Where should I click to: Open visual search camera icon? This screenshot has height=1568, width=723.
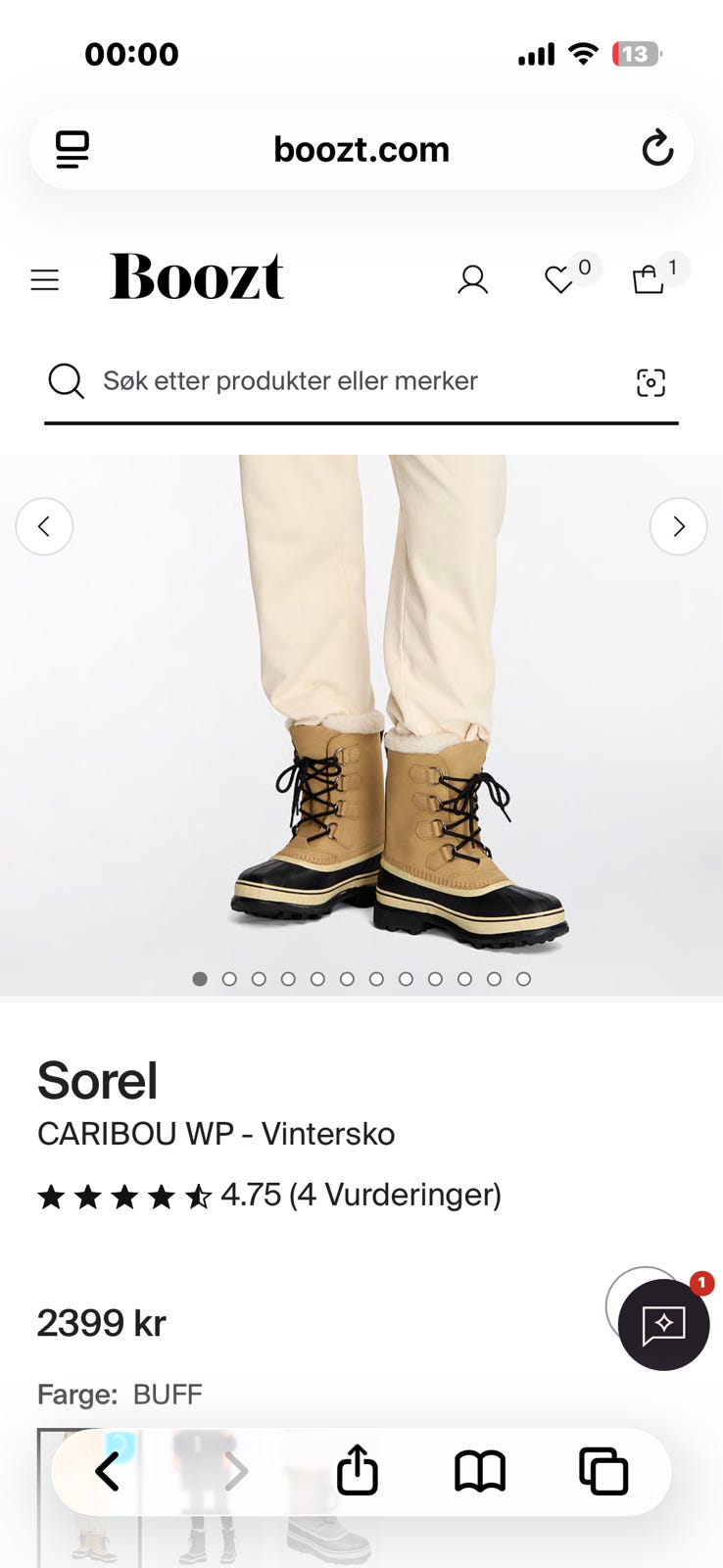tap(651, 382)
